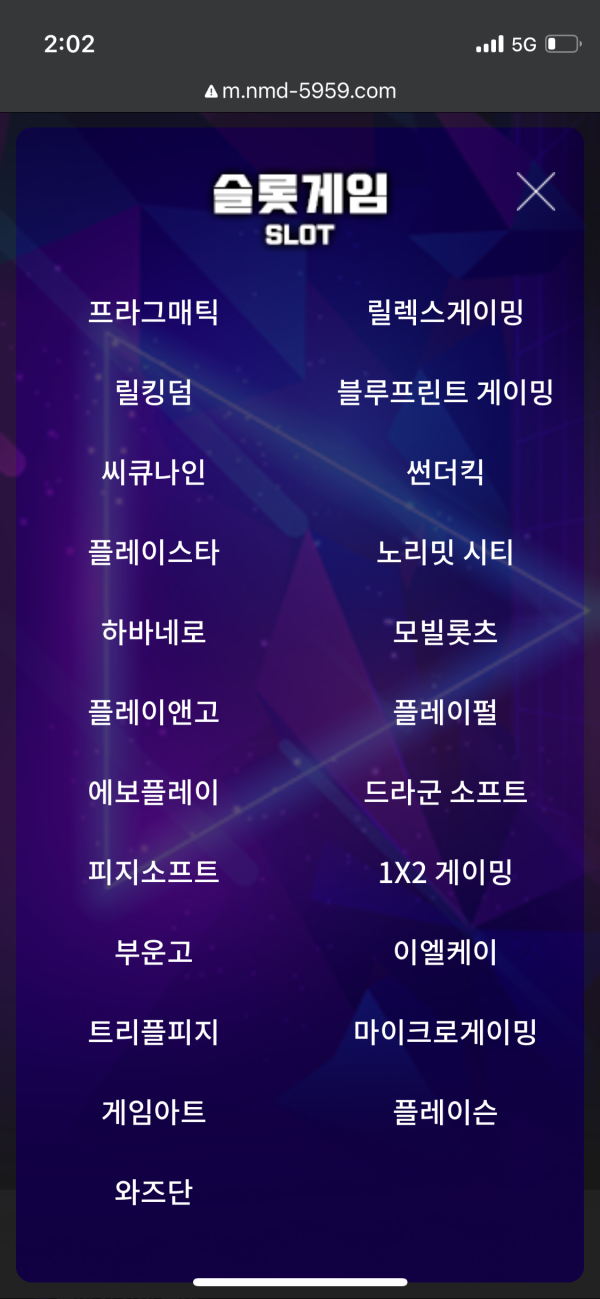Close the 슬롯게임 popup
The height and width of the screenshot is (1299, 600).
click(x=535, y=191)
